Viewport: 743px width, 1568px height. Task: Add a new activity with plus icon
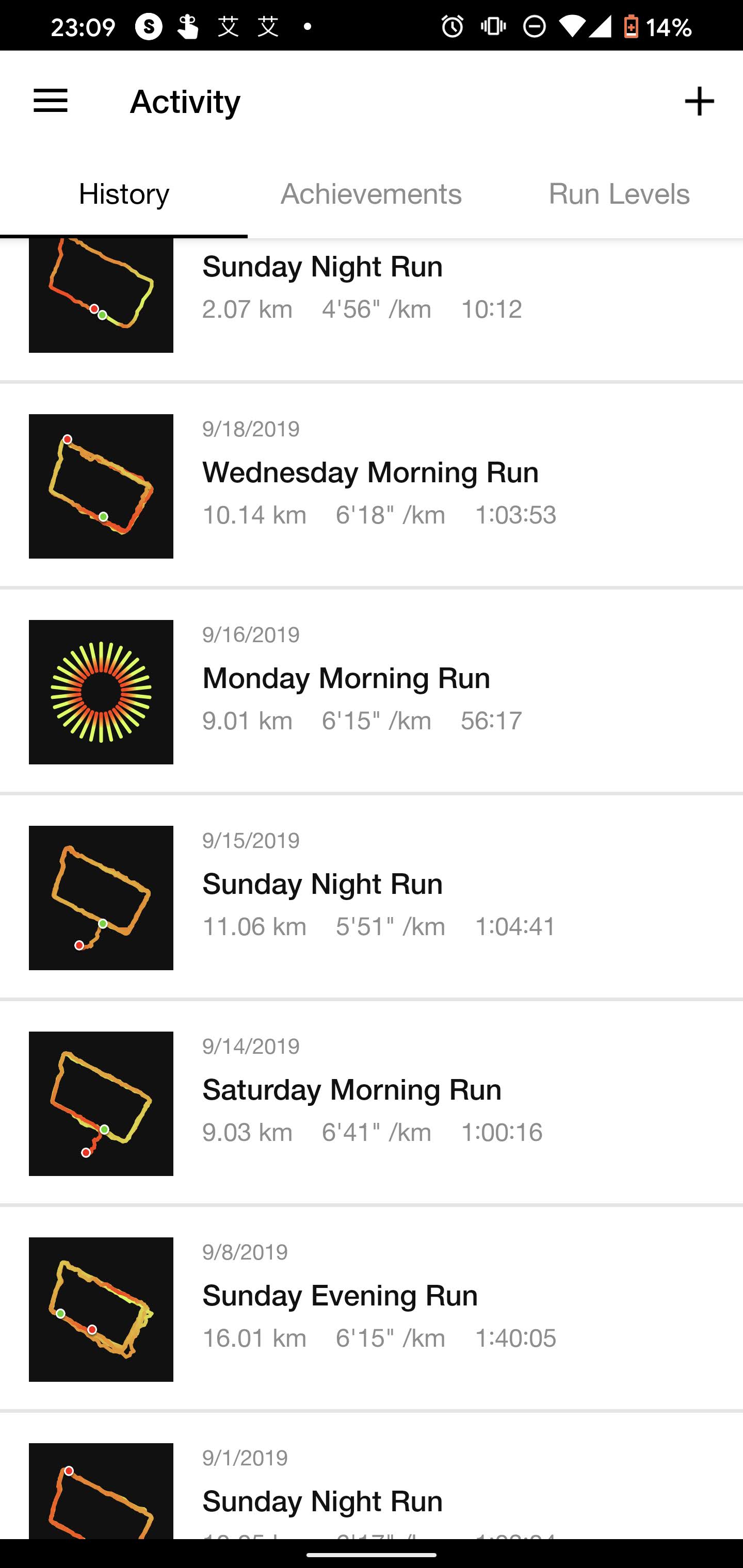pyautogui.click(x=699, y=101)
